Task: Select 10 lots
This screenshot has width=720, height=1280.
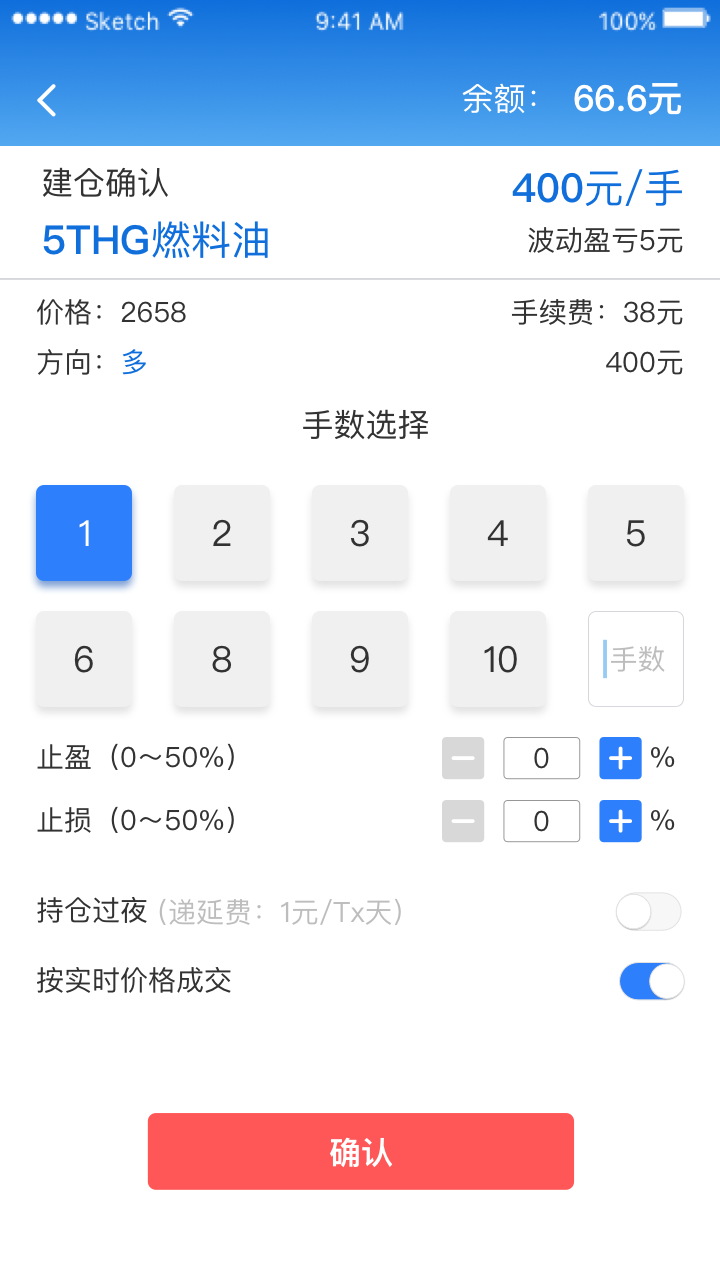Action: coord(498,659)
